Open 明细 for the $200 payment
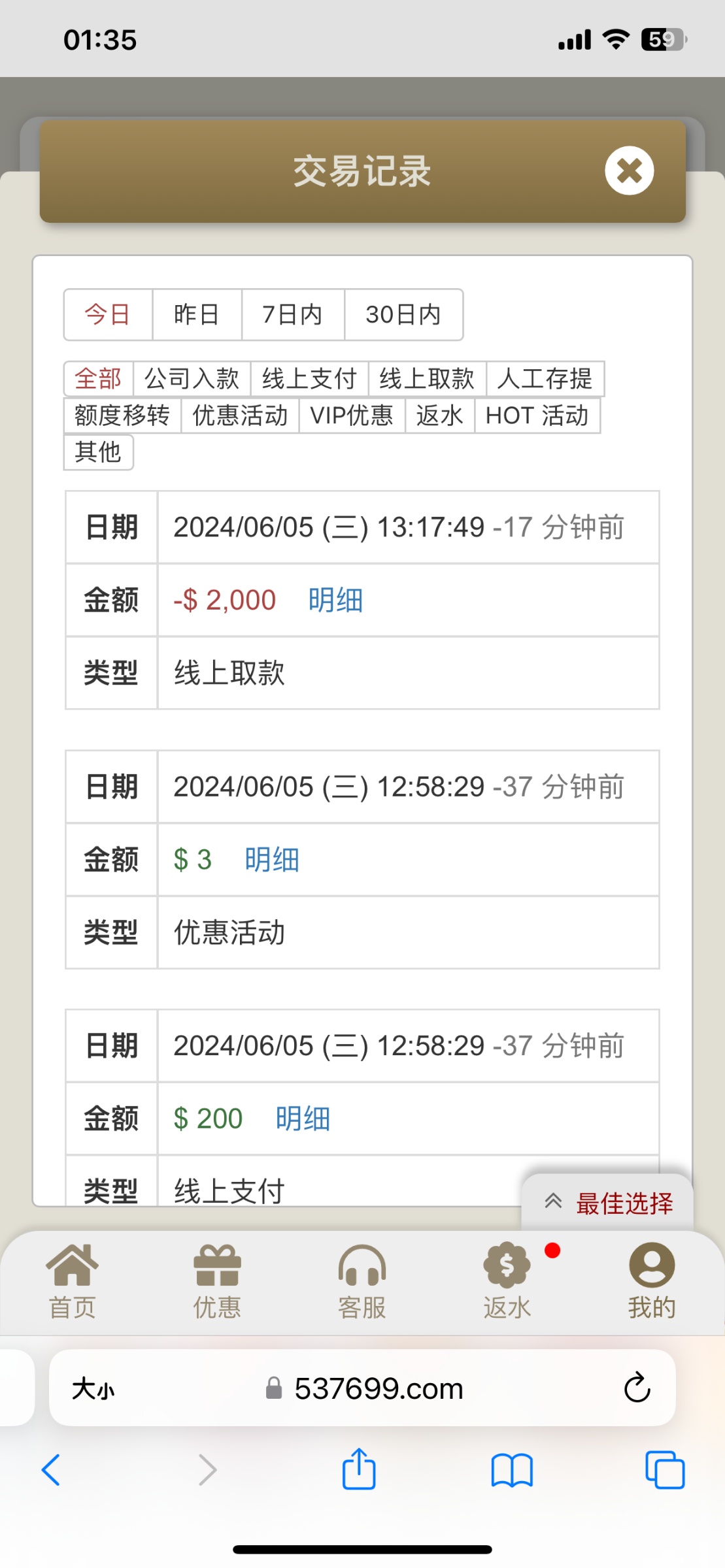725x1568 pixels. coord(303,1118)
